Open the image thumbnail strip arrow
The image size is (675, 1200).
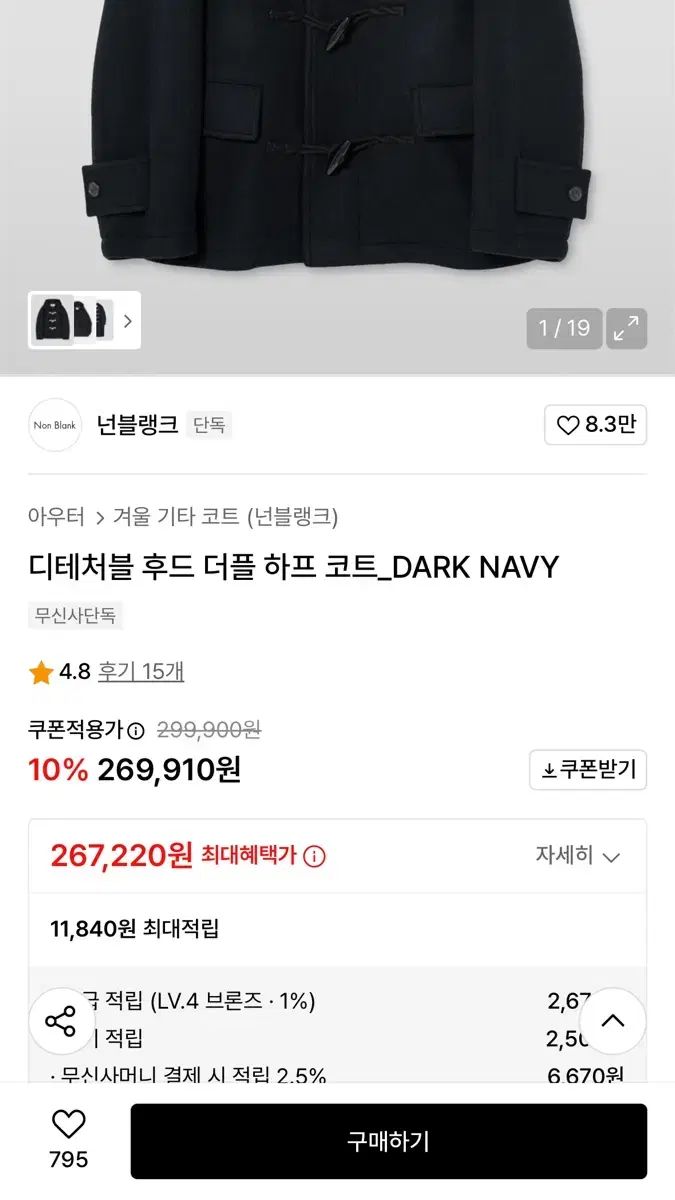[x=128, y=321]
